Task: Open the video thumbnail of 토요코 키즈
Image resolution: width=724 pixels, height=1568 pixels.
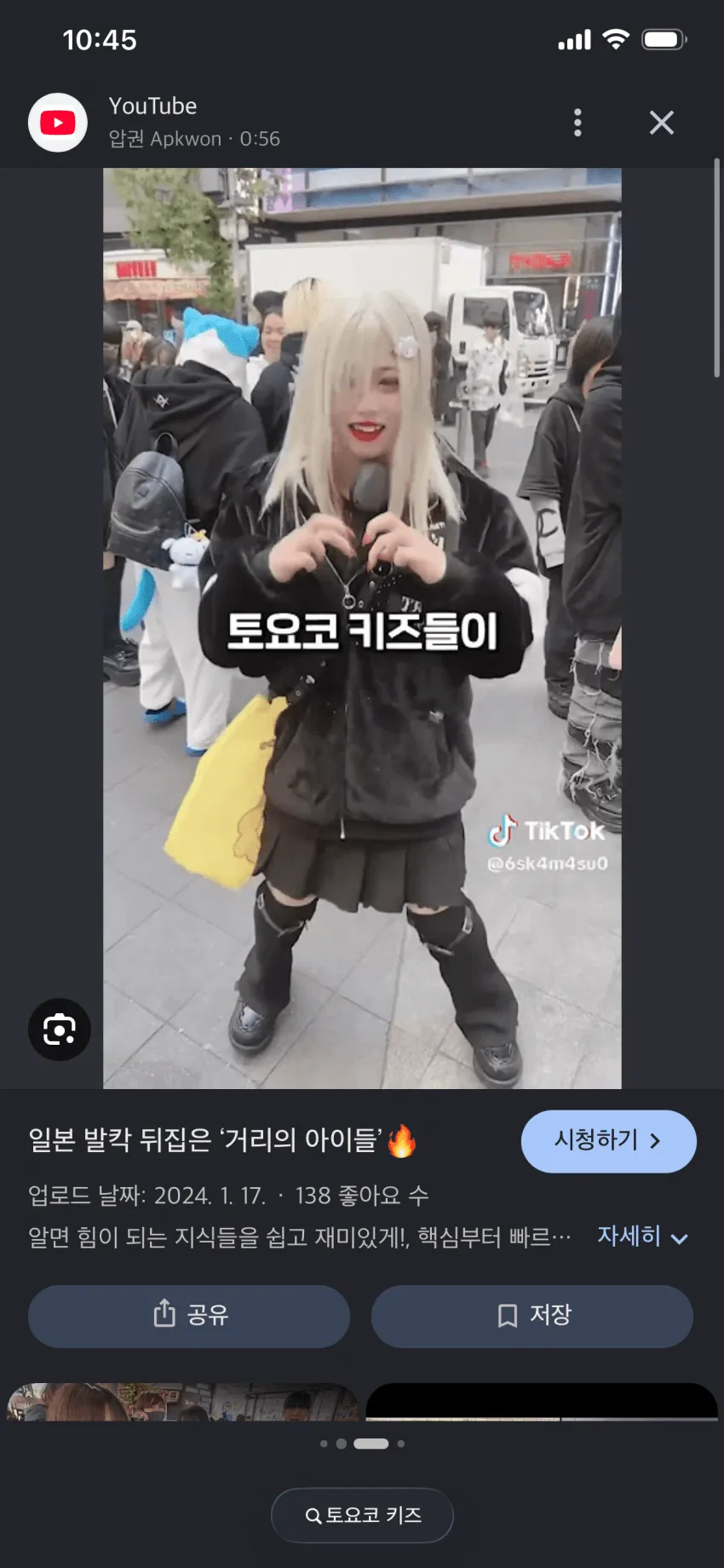Action: click(362, 628)
